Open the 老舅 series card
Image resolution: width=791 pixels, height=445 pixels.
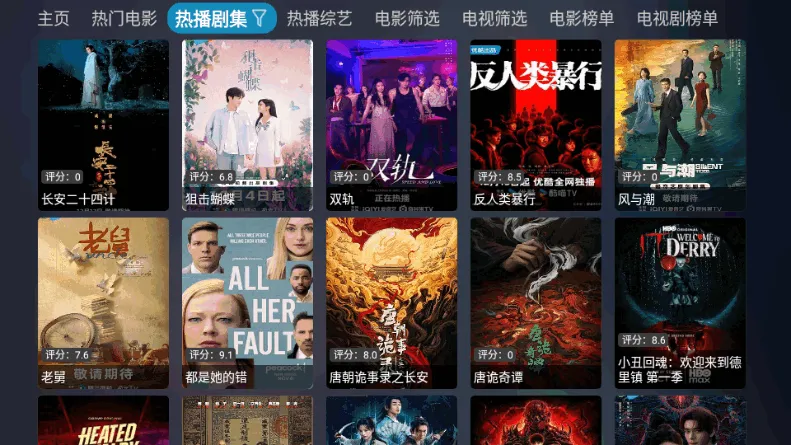(x=103, y=303)
